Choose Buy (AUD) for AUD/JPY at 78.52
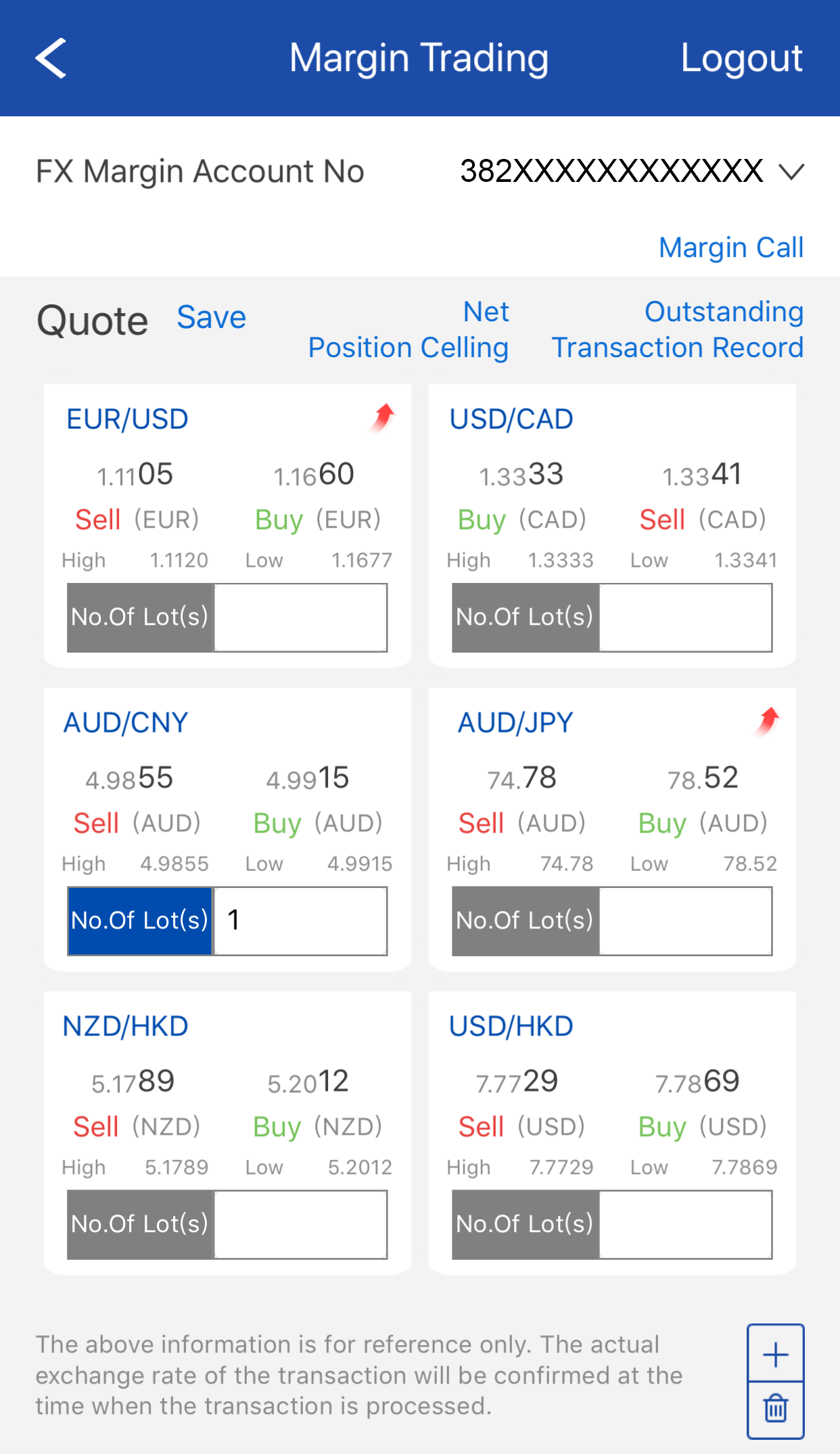The image size is (840, 1454). (x=702, y=801)
